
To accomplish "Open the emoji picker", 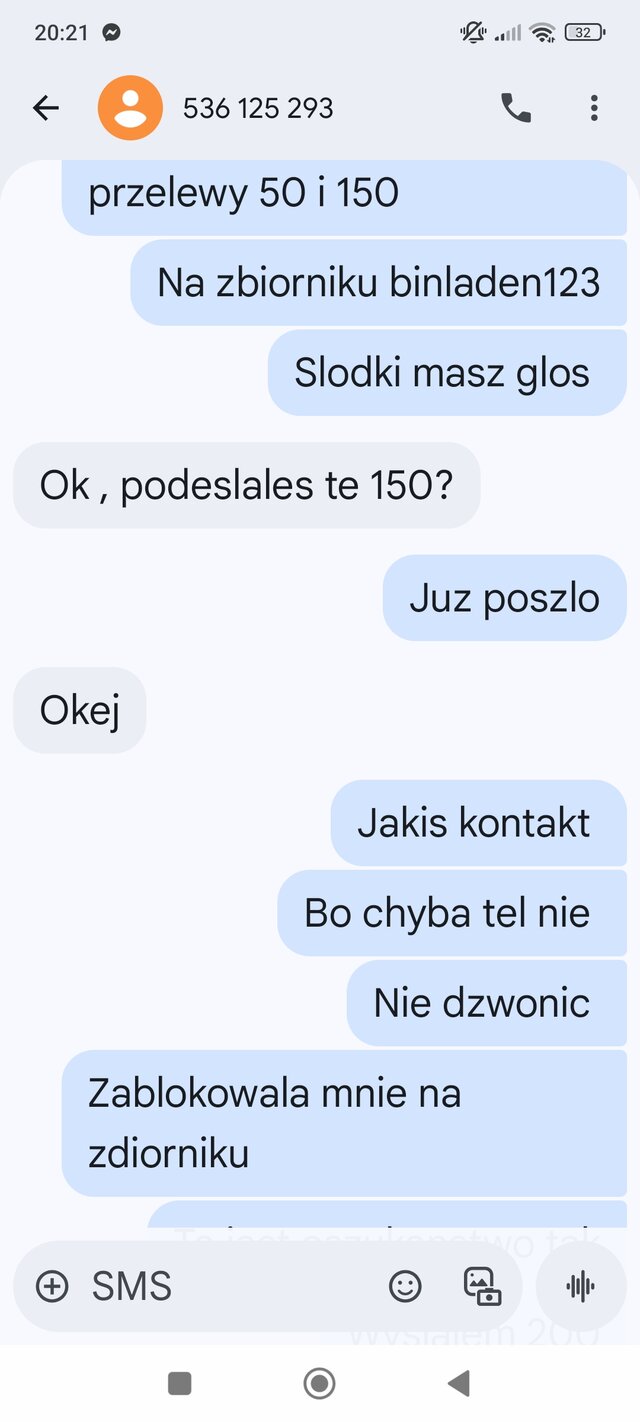I will tap(405, 1286).
